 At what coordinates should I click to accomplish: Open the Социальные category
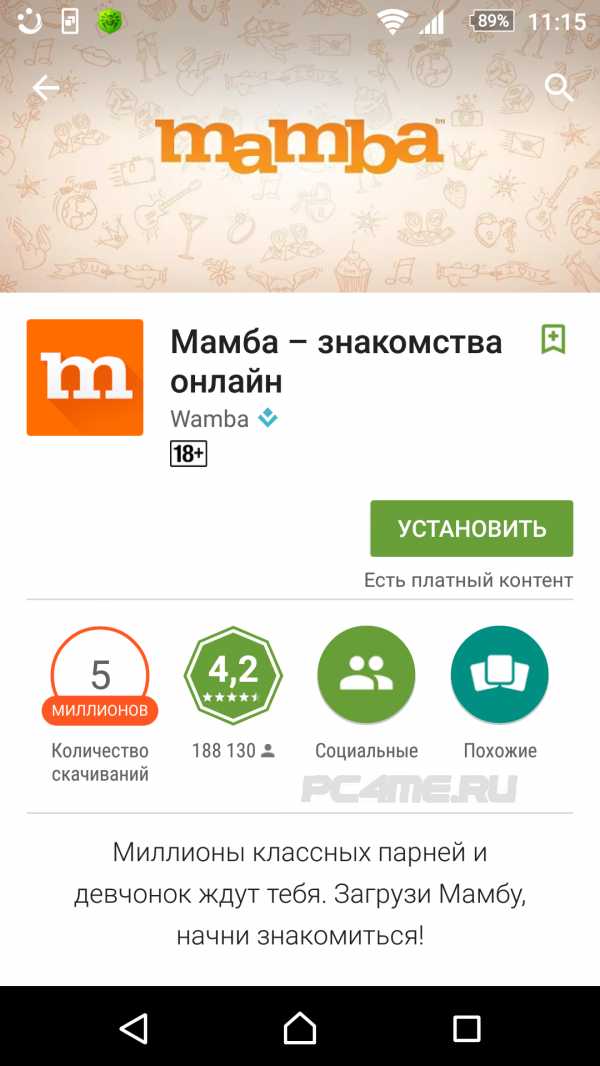point(366,675)
